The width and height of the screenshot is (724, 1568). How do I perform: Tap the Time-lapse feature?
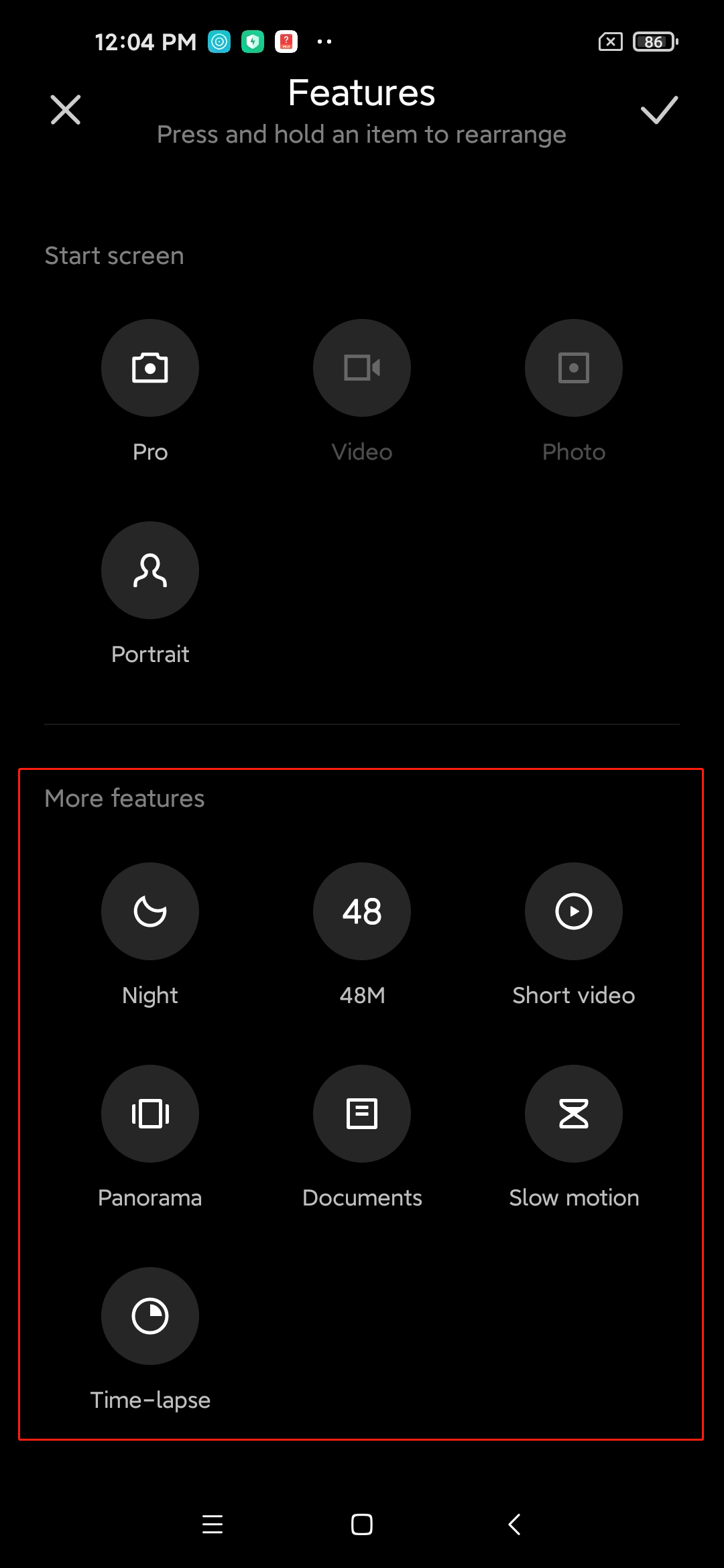coord(150,1316)
